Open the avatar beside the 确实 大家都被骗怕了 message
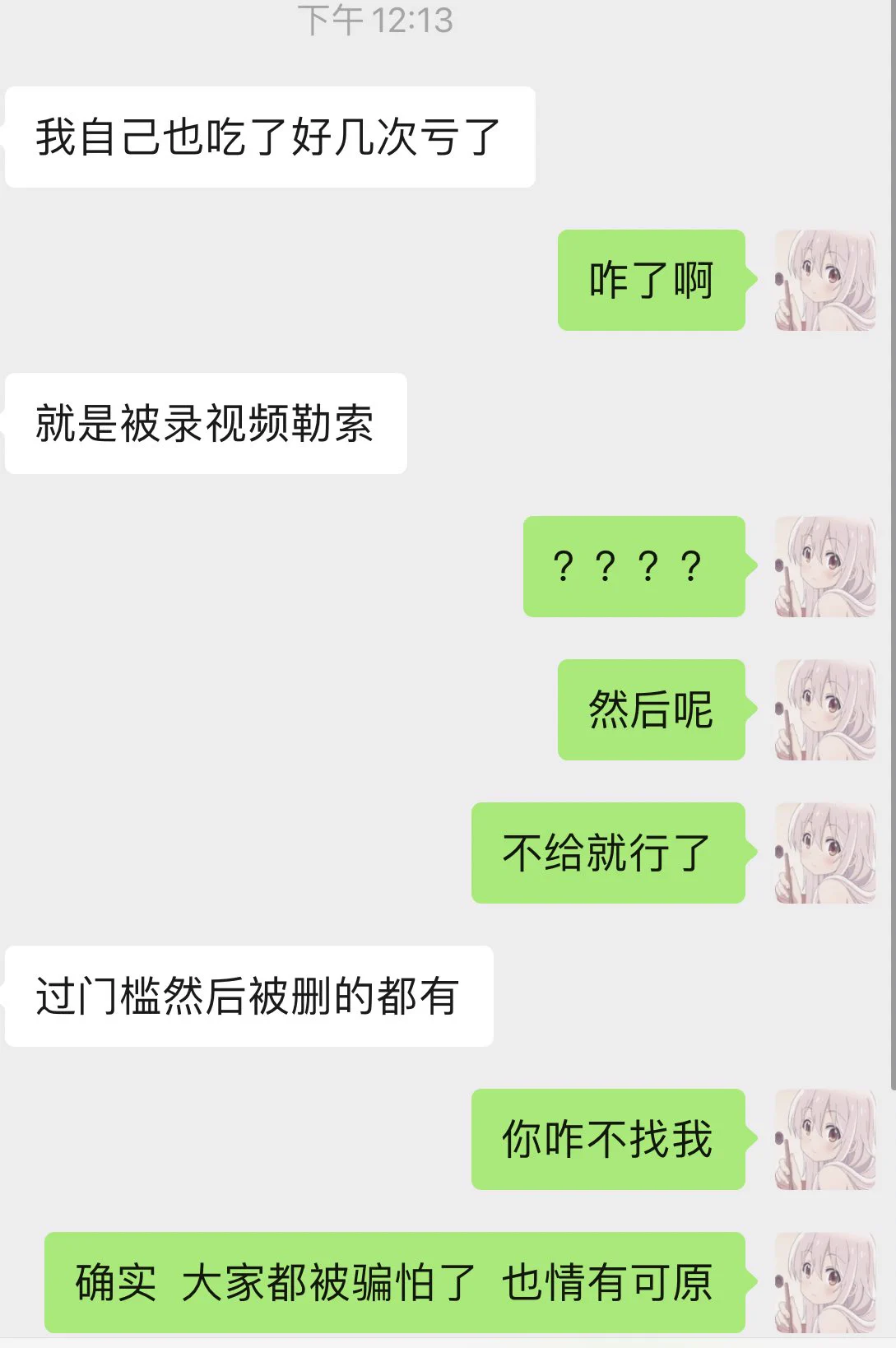Viewport: 896px width, 1348px height. point(824,1282)
